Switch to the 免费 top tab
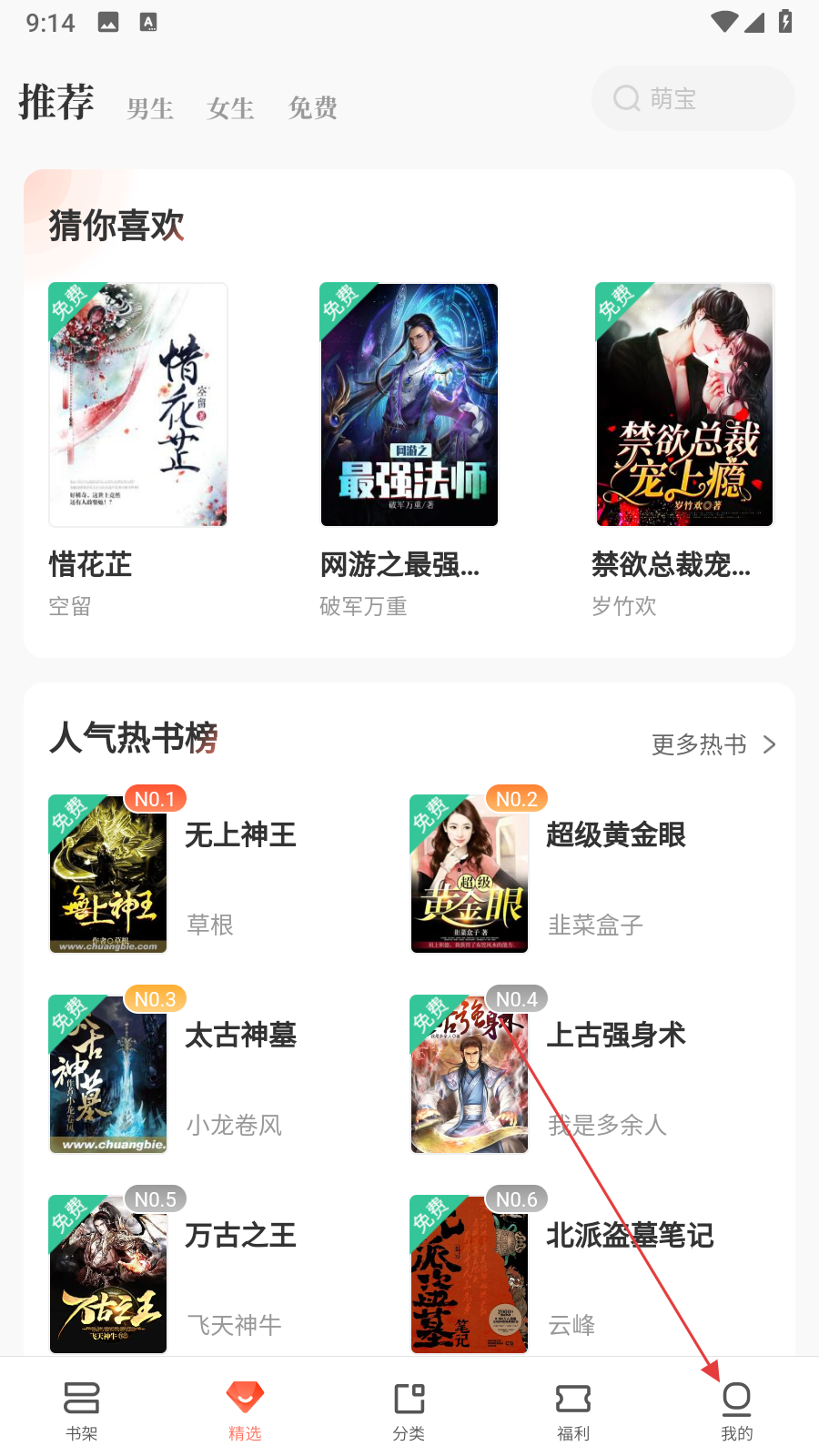The height and width of the screenshot is (1456, 819). [x=312, y=108]
